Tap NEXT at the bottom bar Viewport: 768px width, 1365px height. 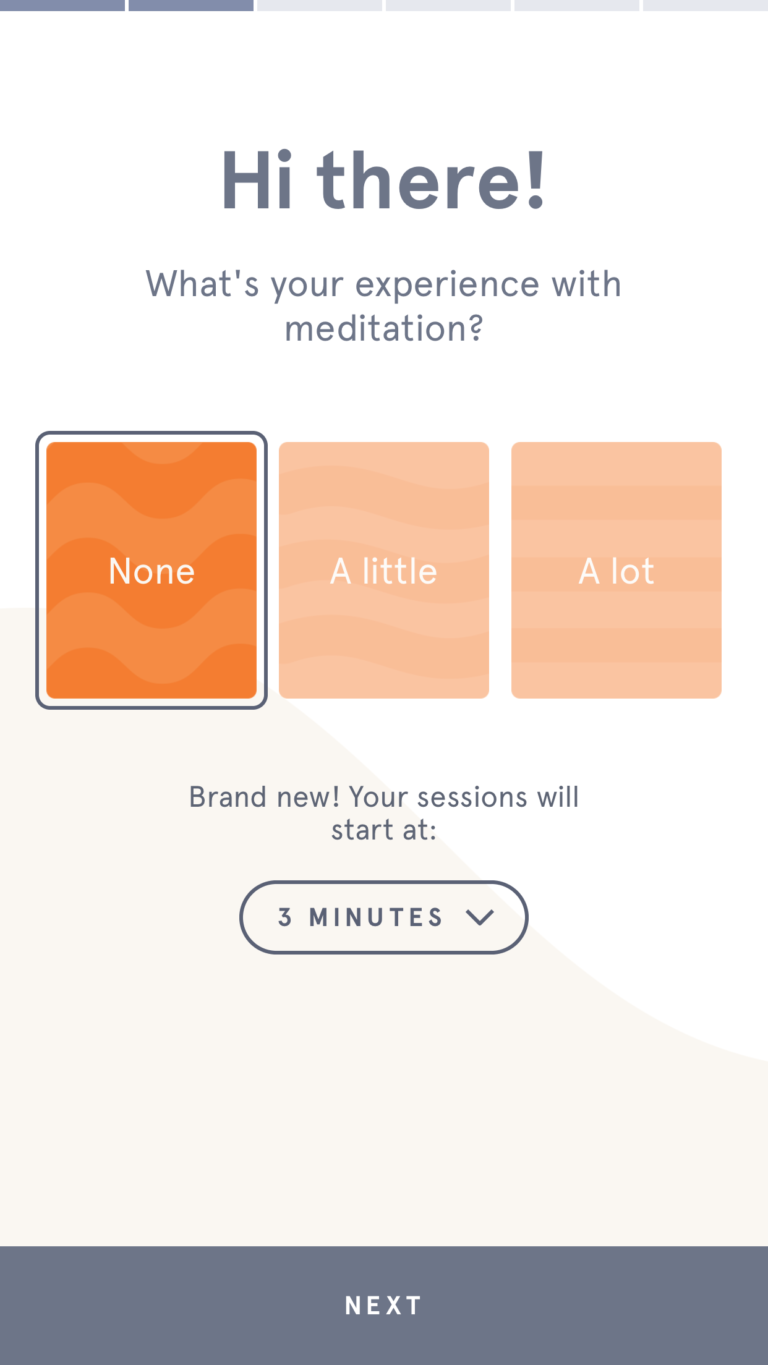383,1304
